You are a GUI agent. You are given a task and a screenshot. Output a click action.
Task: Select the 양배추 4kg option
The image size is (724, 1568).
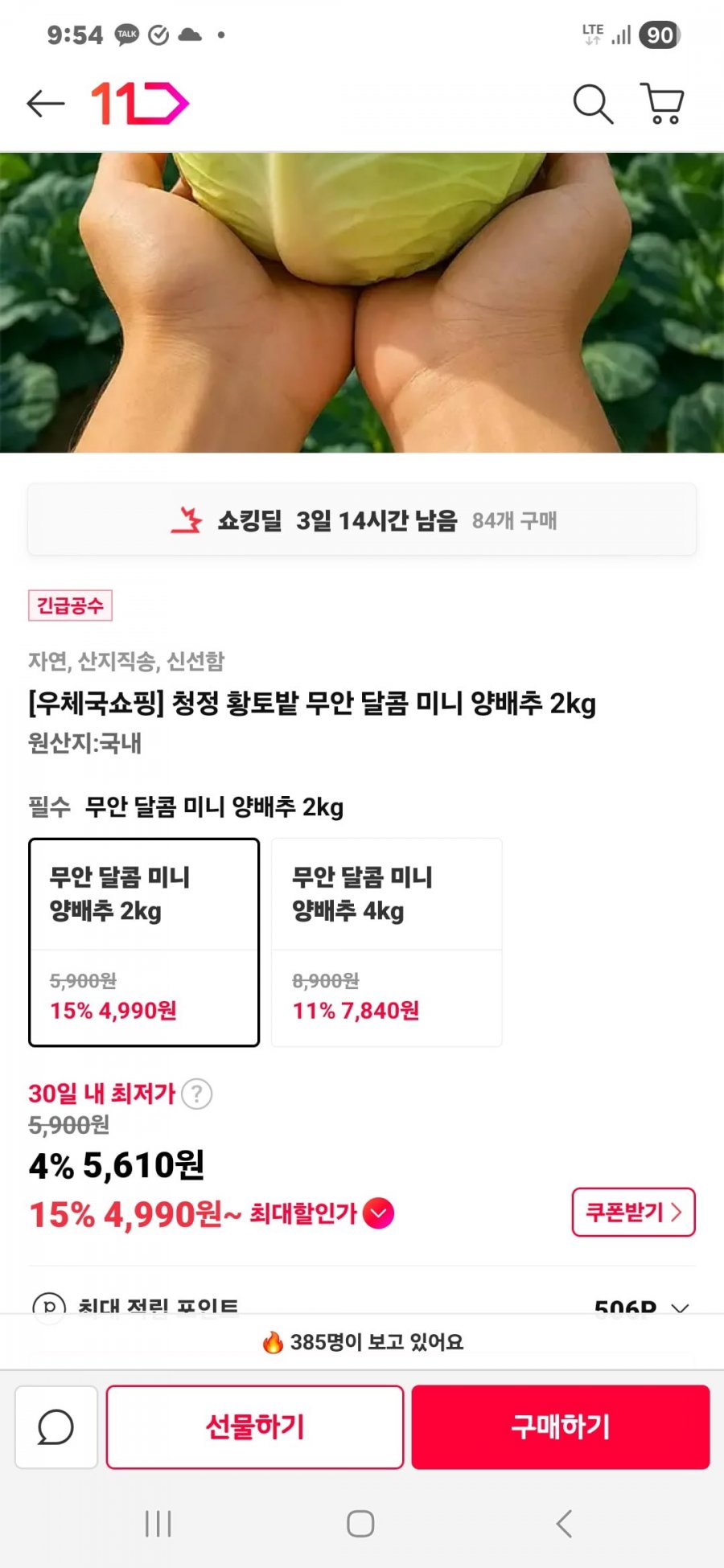(x=386, y=942)
